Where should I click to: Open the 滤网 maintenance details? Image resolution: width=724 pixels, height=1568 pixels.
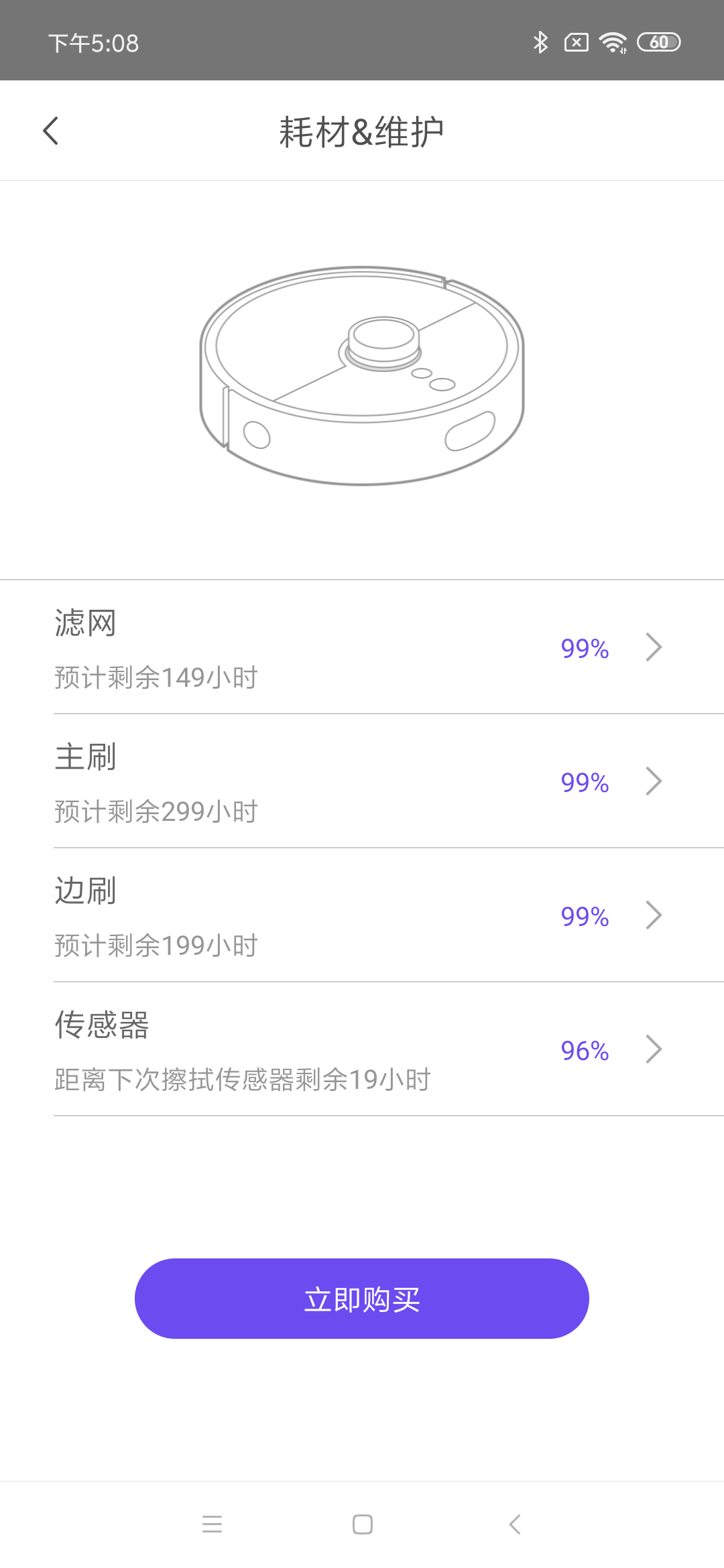362,647
